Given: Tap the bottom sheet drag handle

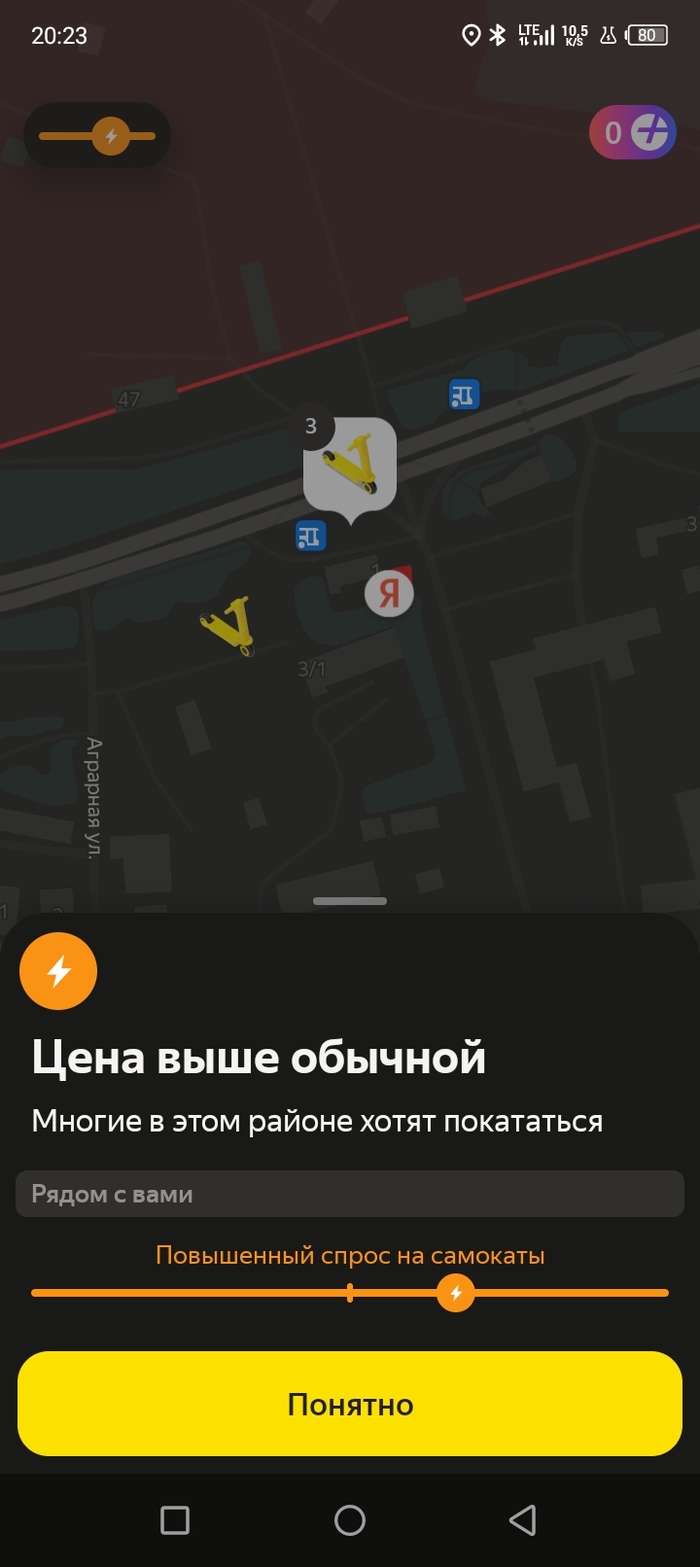Looking at the screenshot, I should 350,901.
